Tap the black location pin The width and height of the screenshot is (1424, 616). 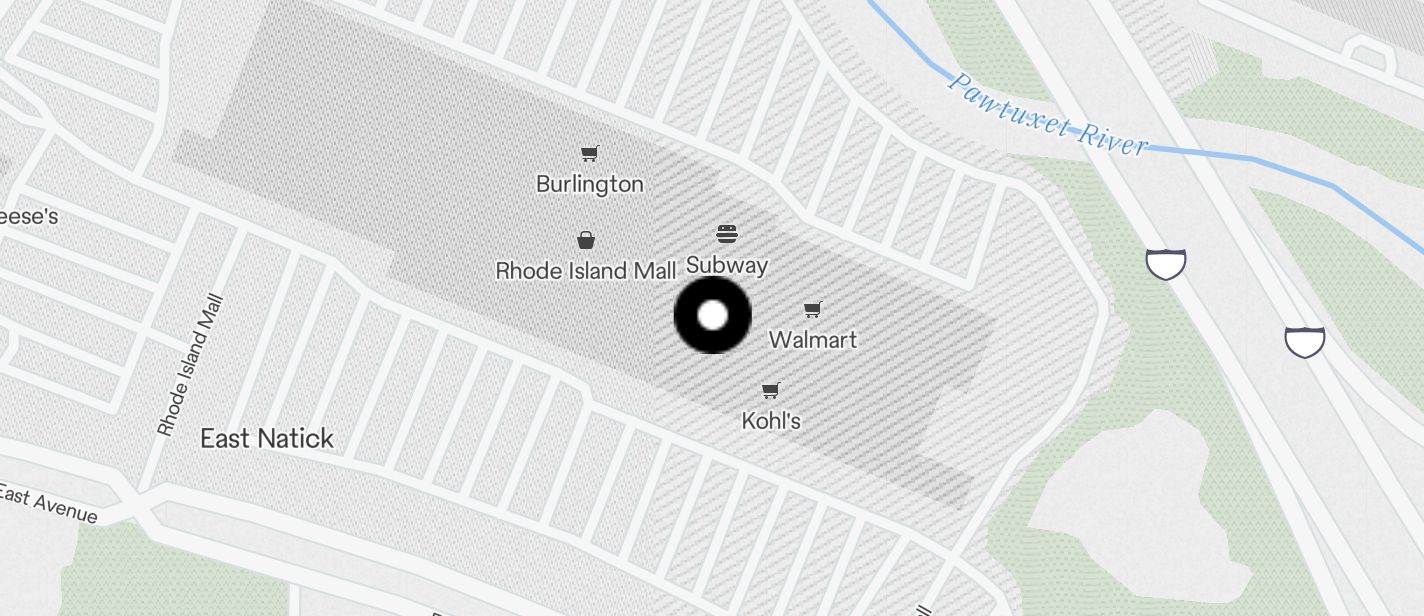[712, 316]
